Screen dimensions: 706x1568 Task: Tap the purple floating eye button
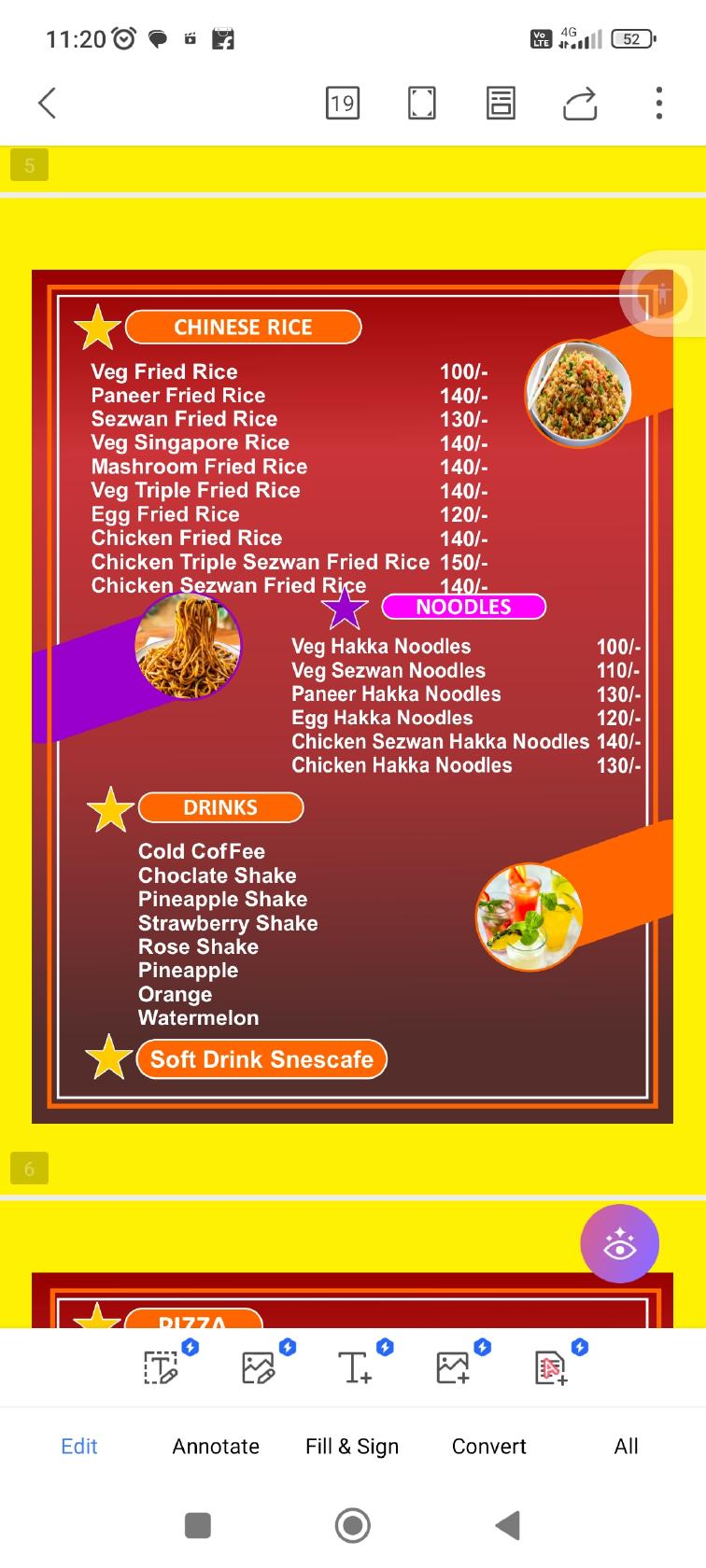(619, 1243)
